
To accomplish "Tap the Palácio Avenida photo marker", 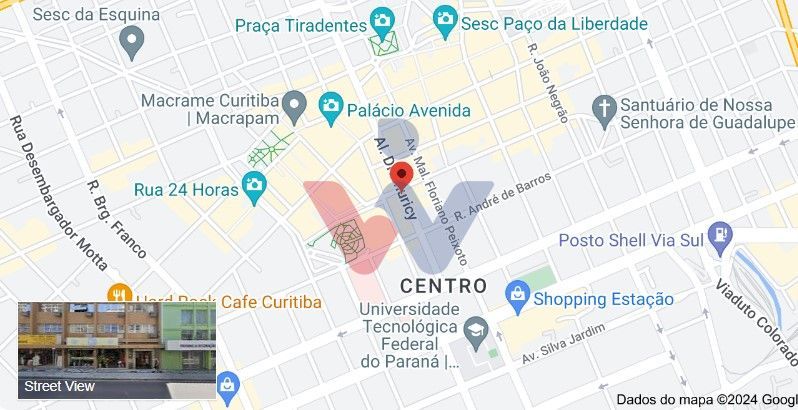I will [330, 104].
